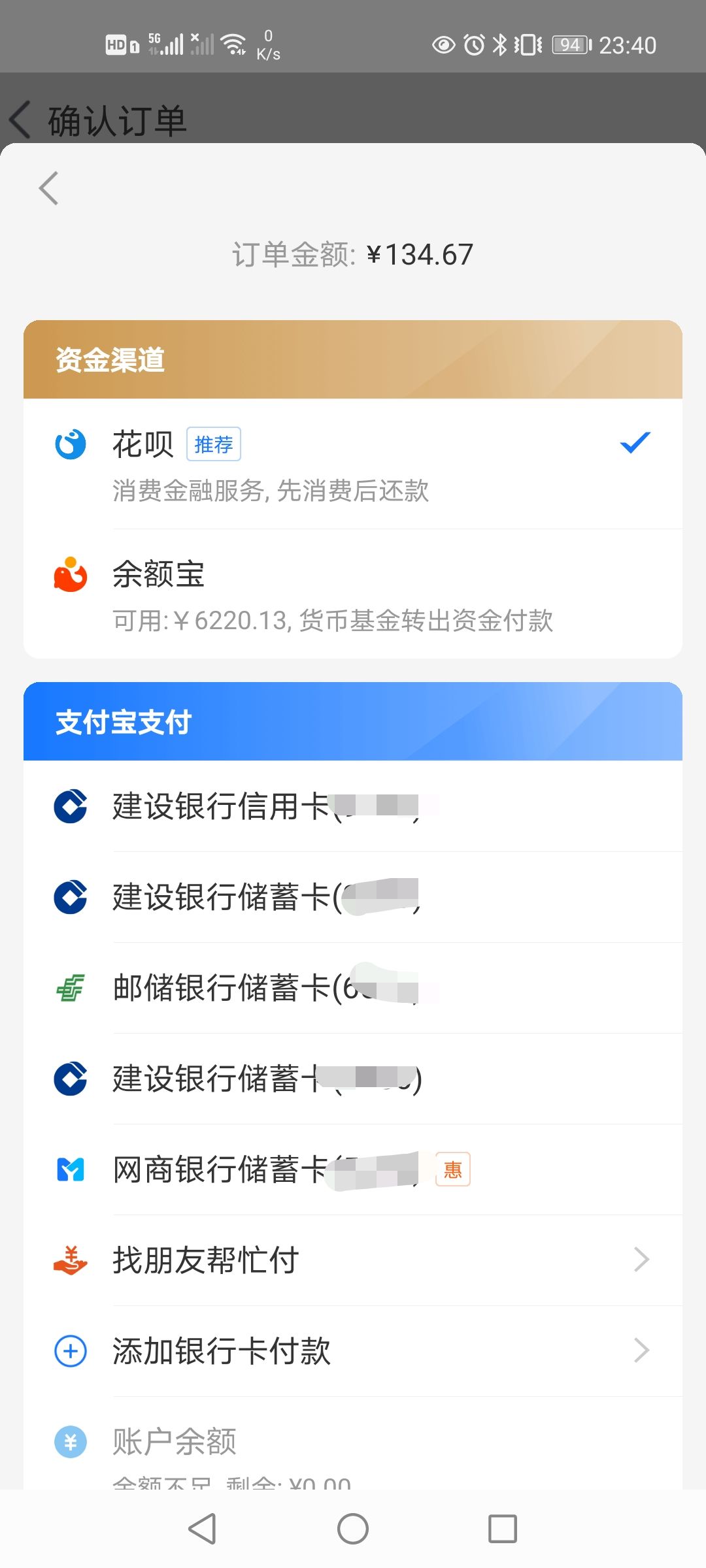The image size is (706, 1568).
Task: Go back using the system navigation bar
Action: point(202,1529)
